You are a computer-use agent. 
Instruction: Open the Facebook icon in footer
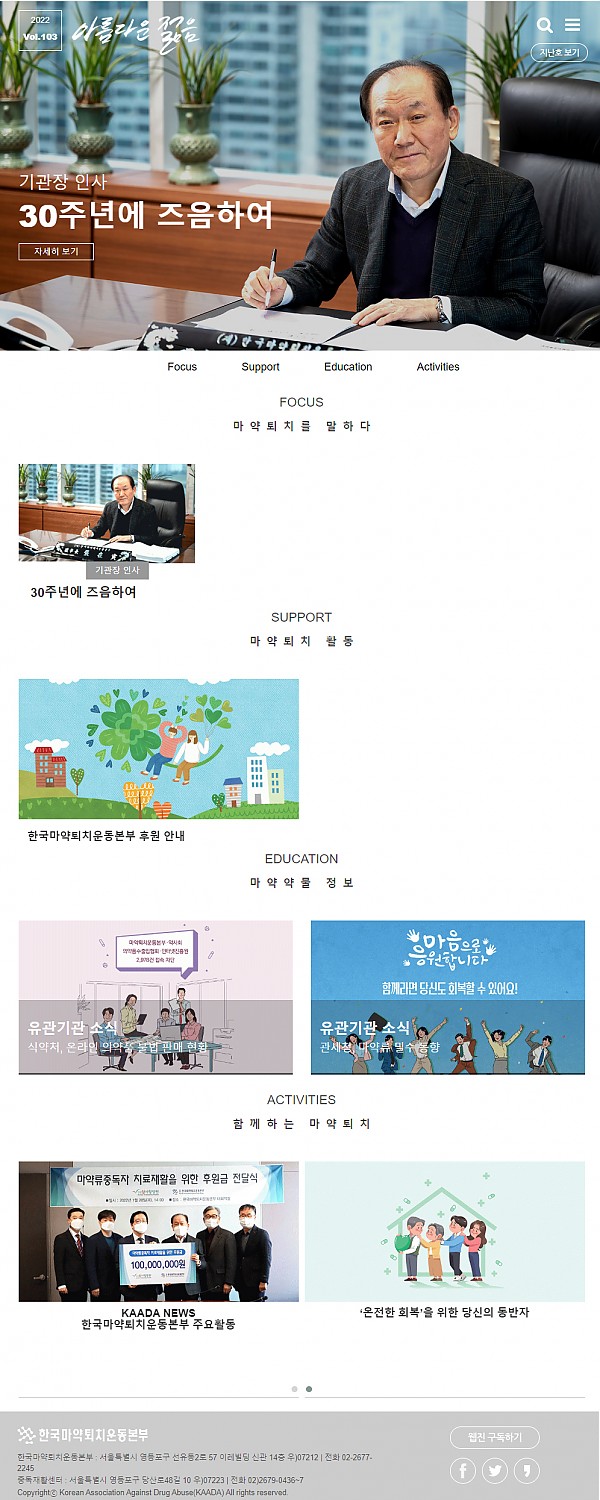pyautogui.click(x=462, y=1470)
